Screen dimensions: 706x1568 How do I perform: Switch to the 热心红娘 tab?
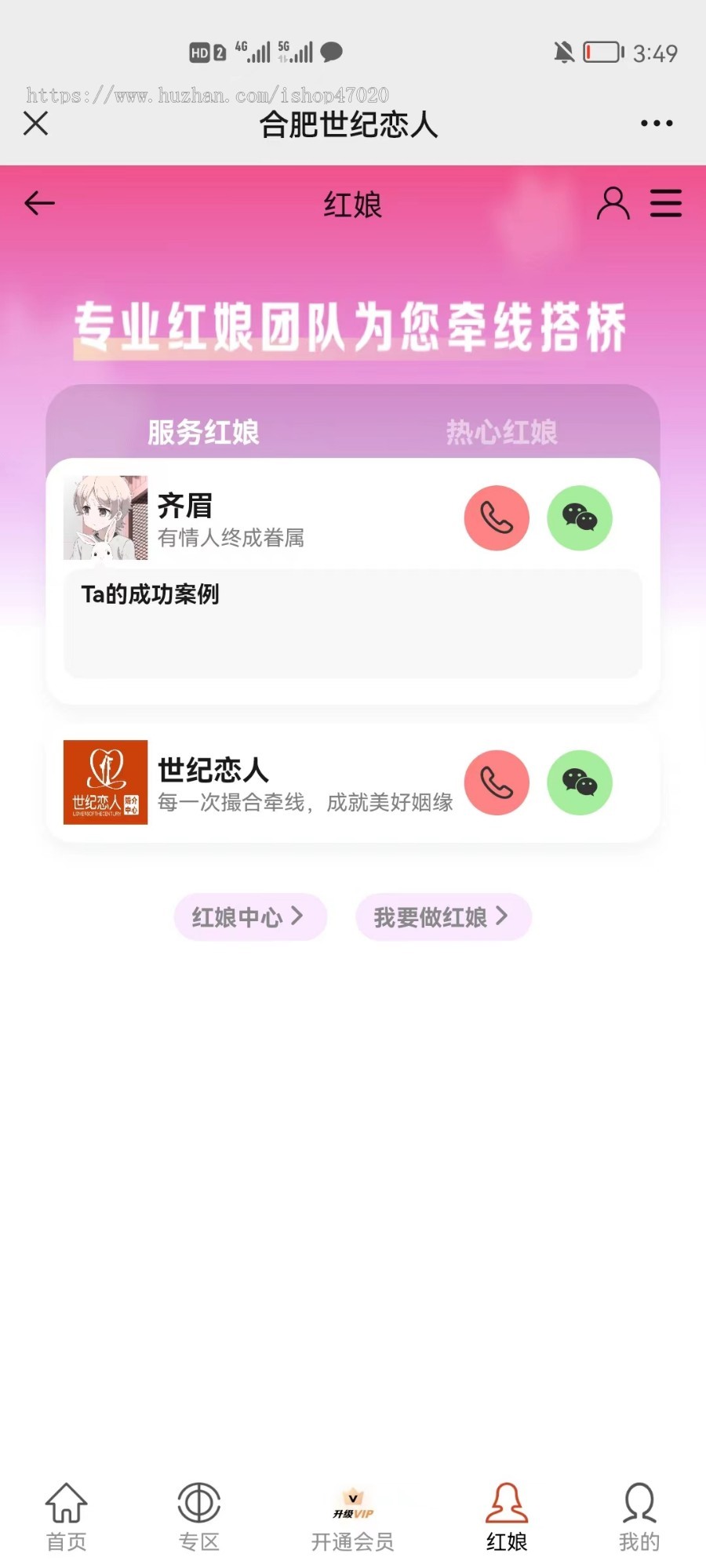501,432
